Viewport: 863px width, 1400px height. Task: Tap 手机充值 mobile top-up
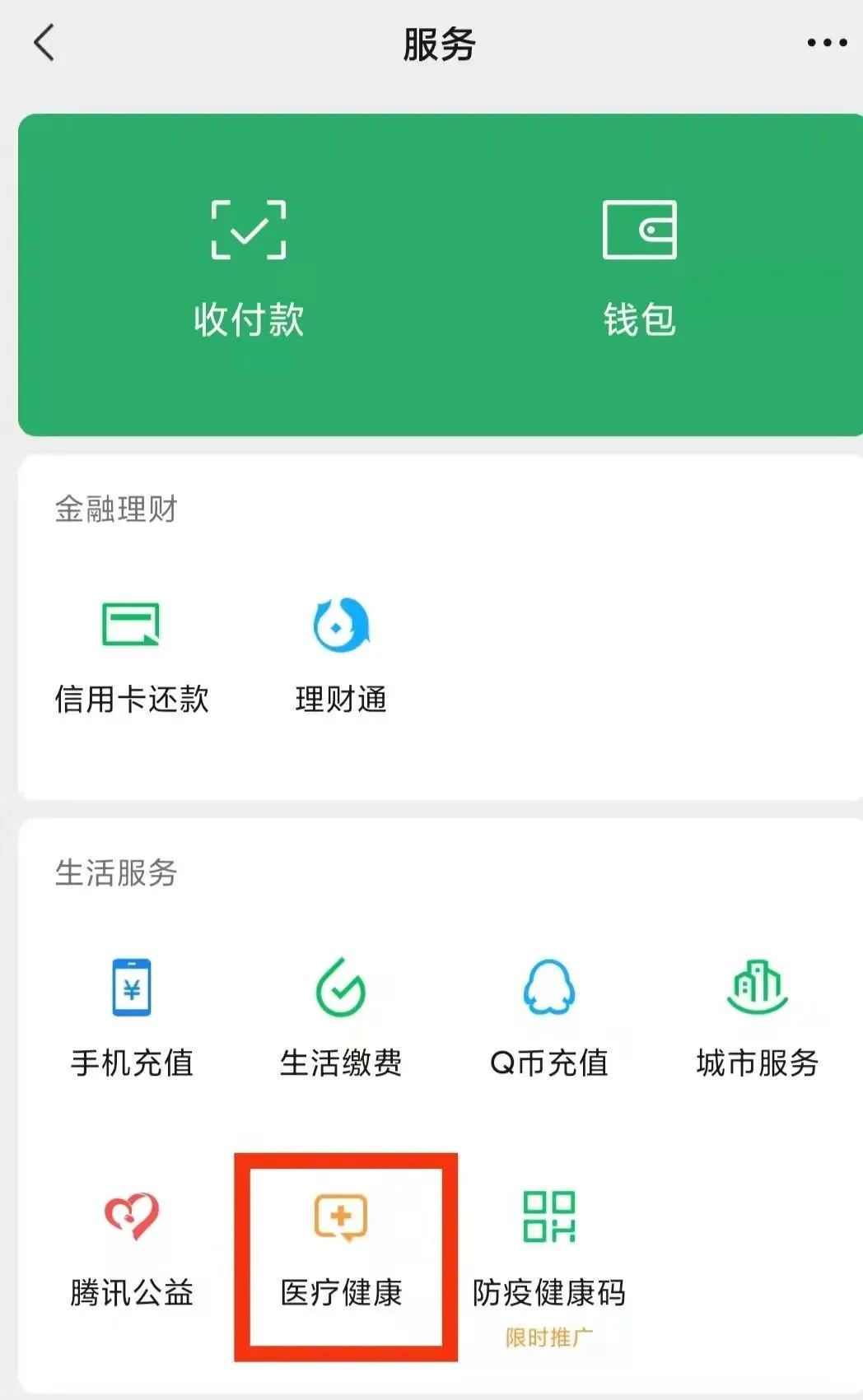tap(132, 1017)
